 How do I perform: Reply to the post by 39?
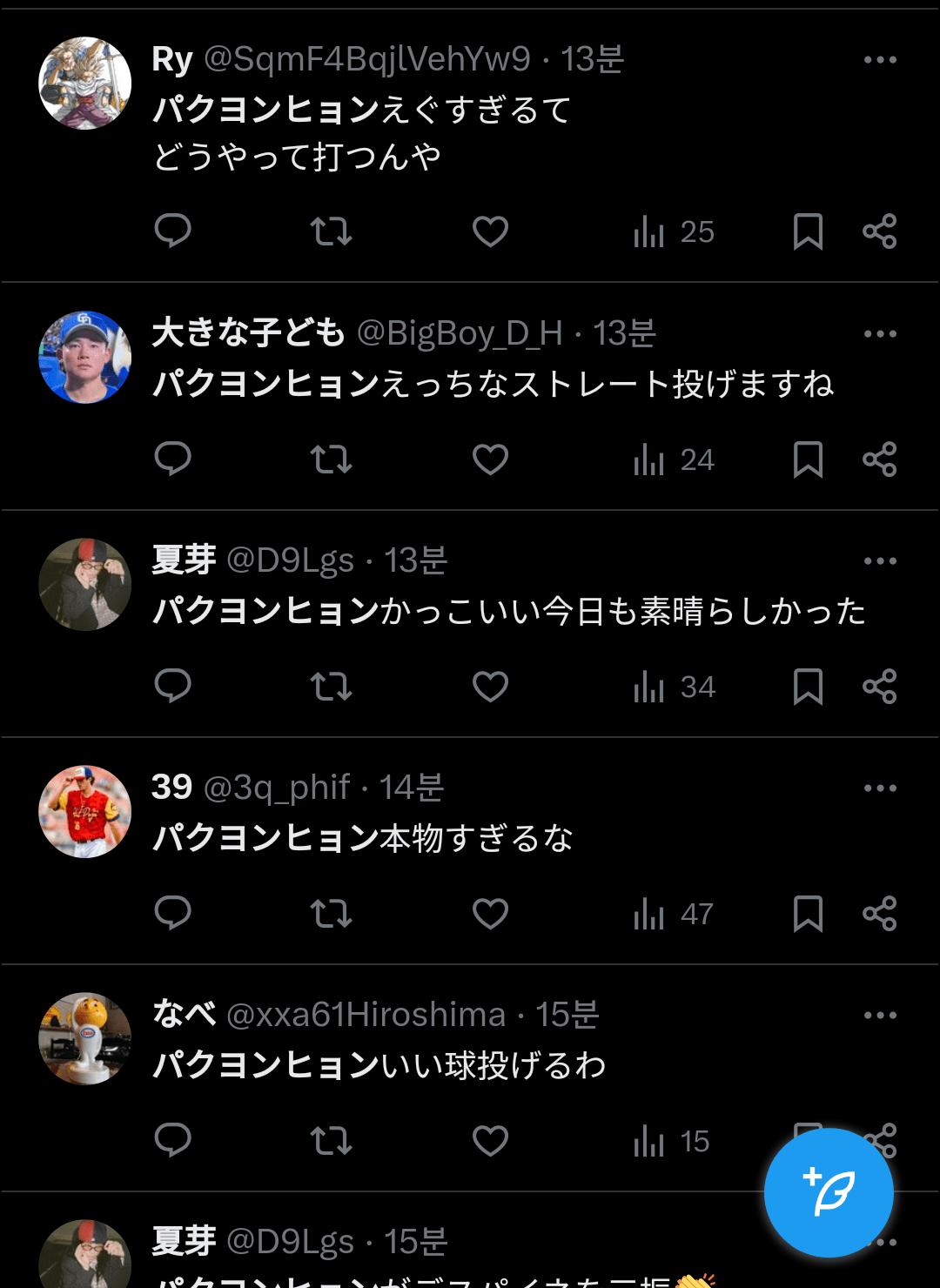click(x=172, y=914)
